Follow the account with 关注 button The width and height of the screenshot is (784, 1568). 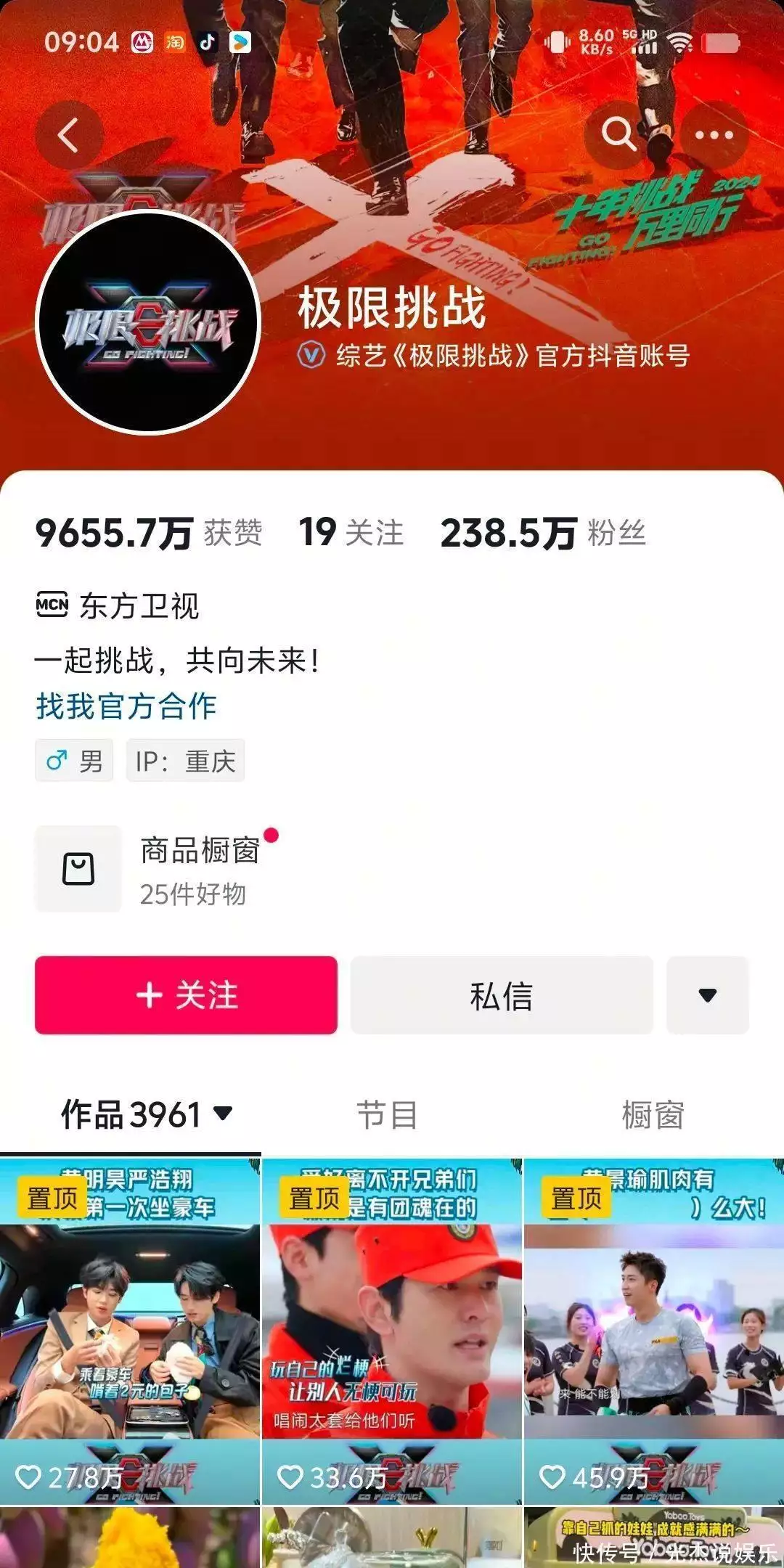(x=186, y=995)
